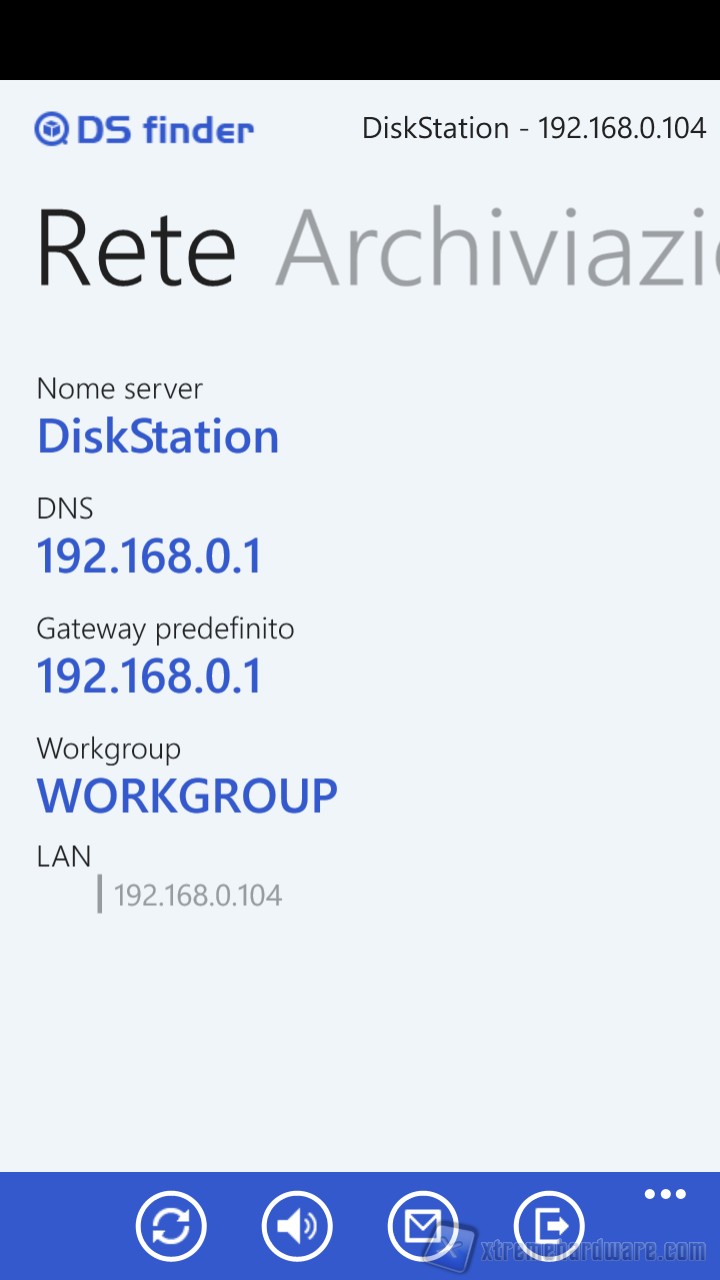Tap the speaker beep icon
Viewport: 720px width, 1280px height.
pyautogui.click(x=297, y=1226)
